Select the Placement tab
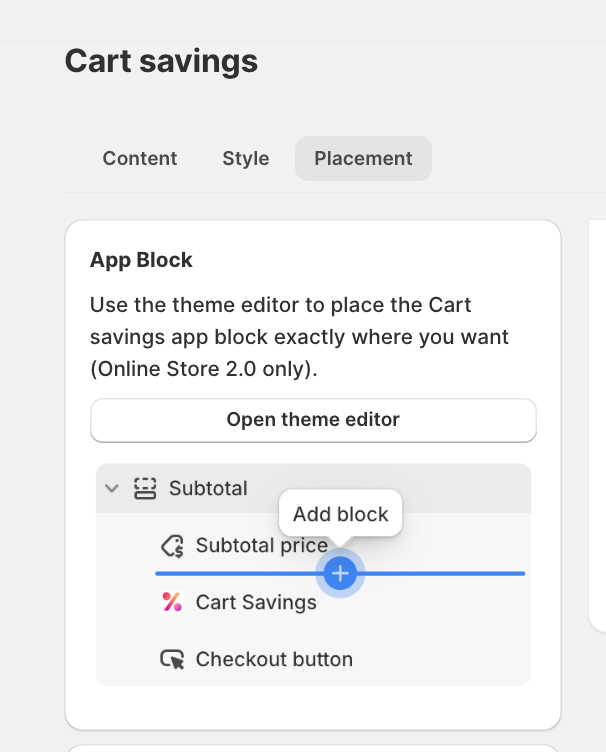606x752 pixels. (363, 158)
